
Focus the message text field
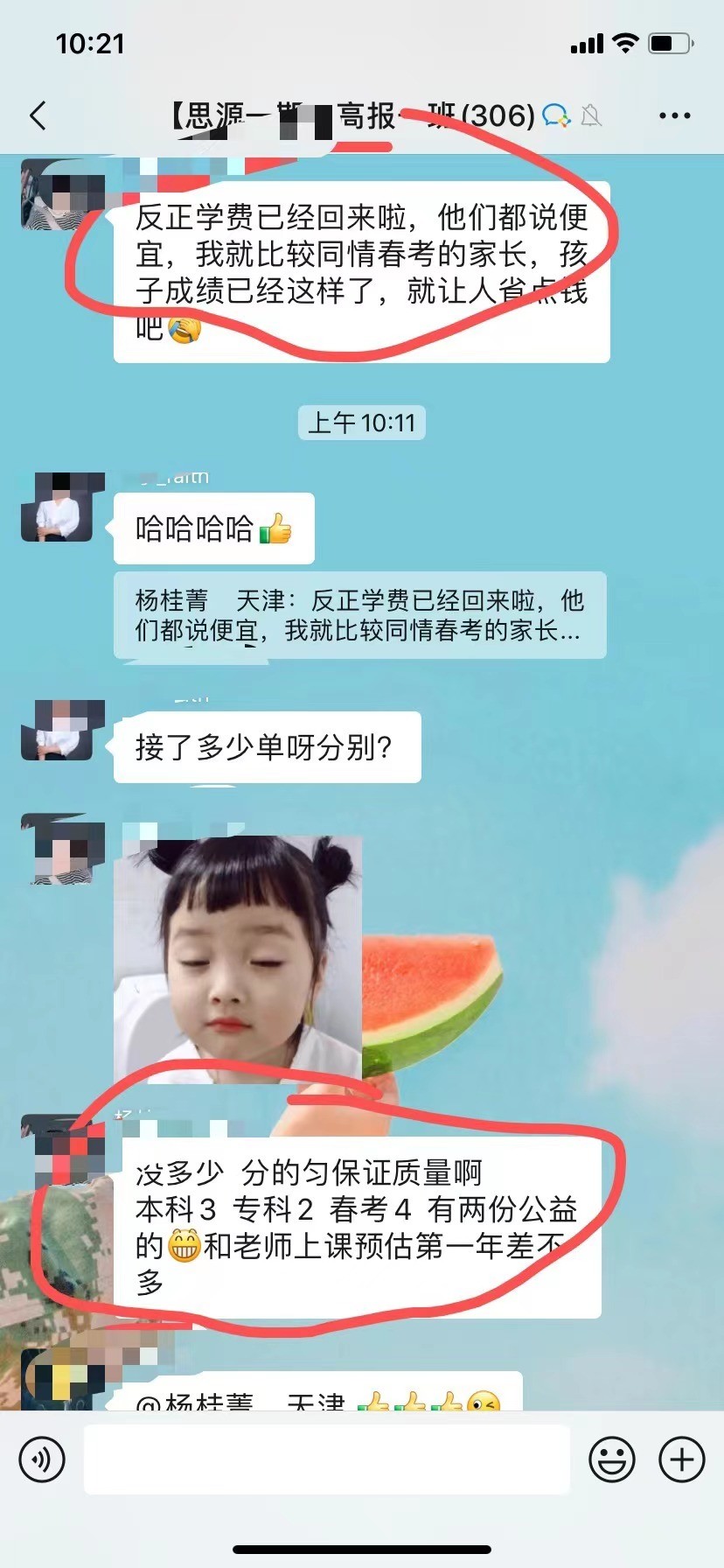326,1459
